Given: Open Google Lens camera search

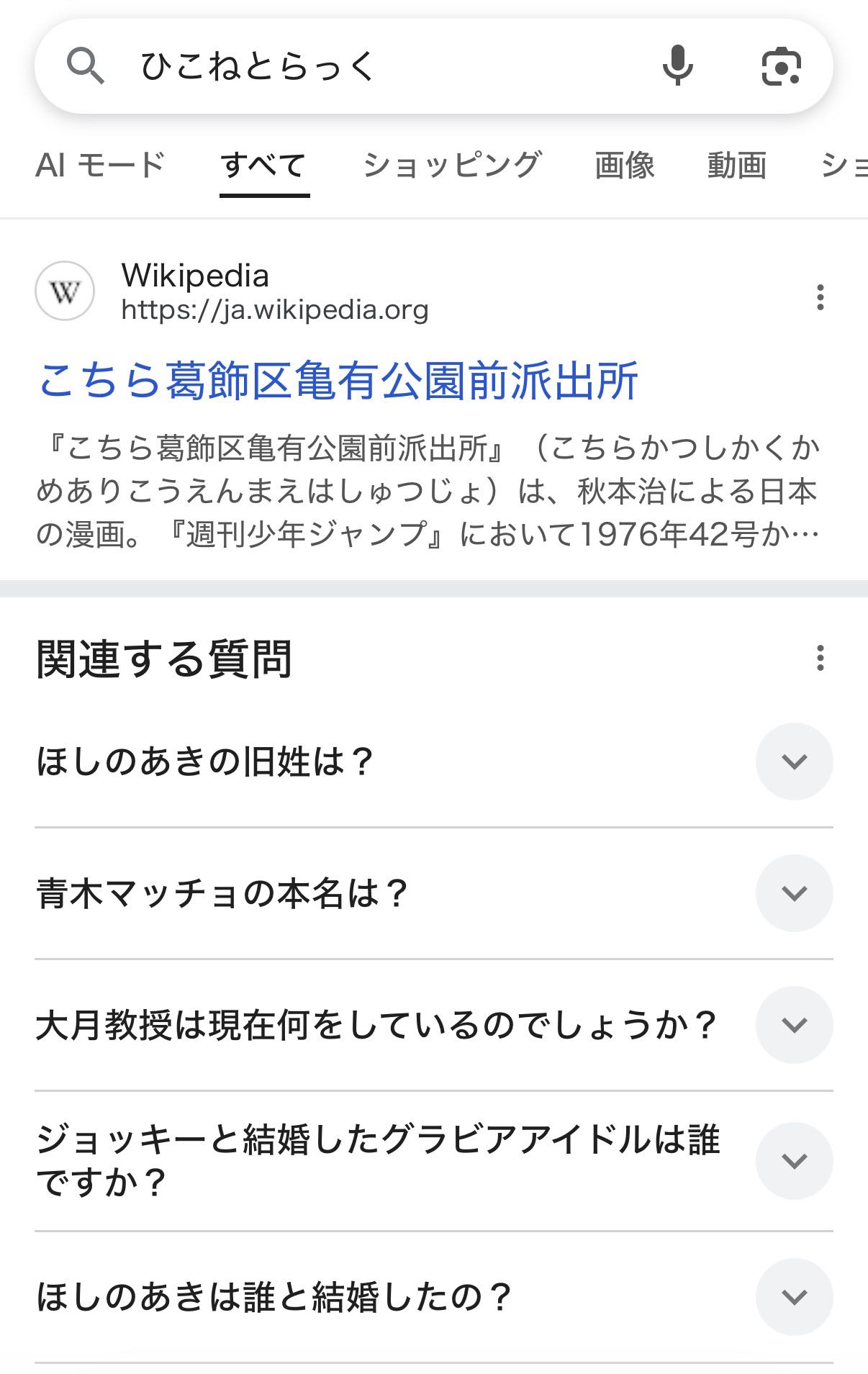Looking at the screenshot, I should 781,67.
